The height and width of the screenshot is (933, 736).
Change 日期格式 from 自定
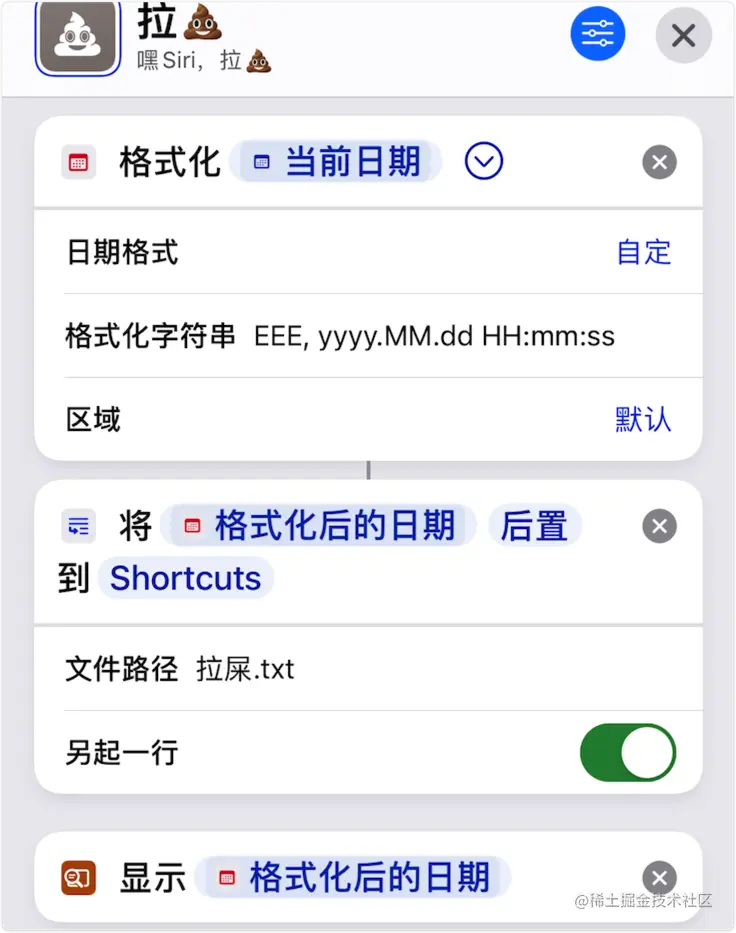click(x=643, y=252)
